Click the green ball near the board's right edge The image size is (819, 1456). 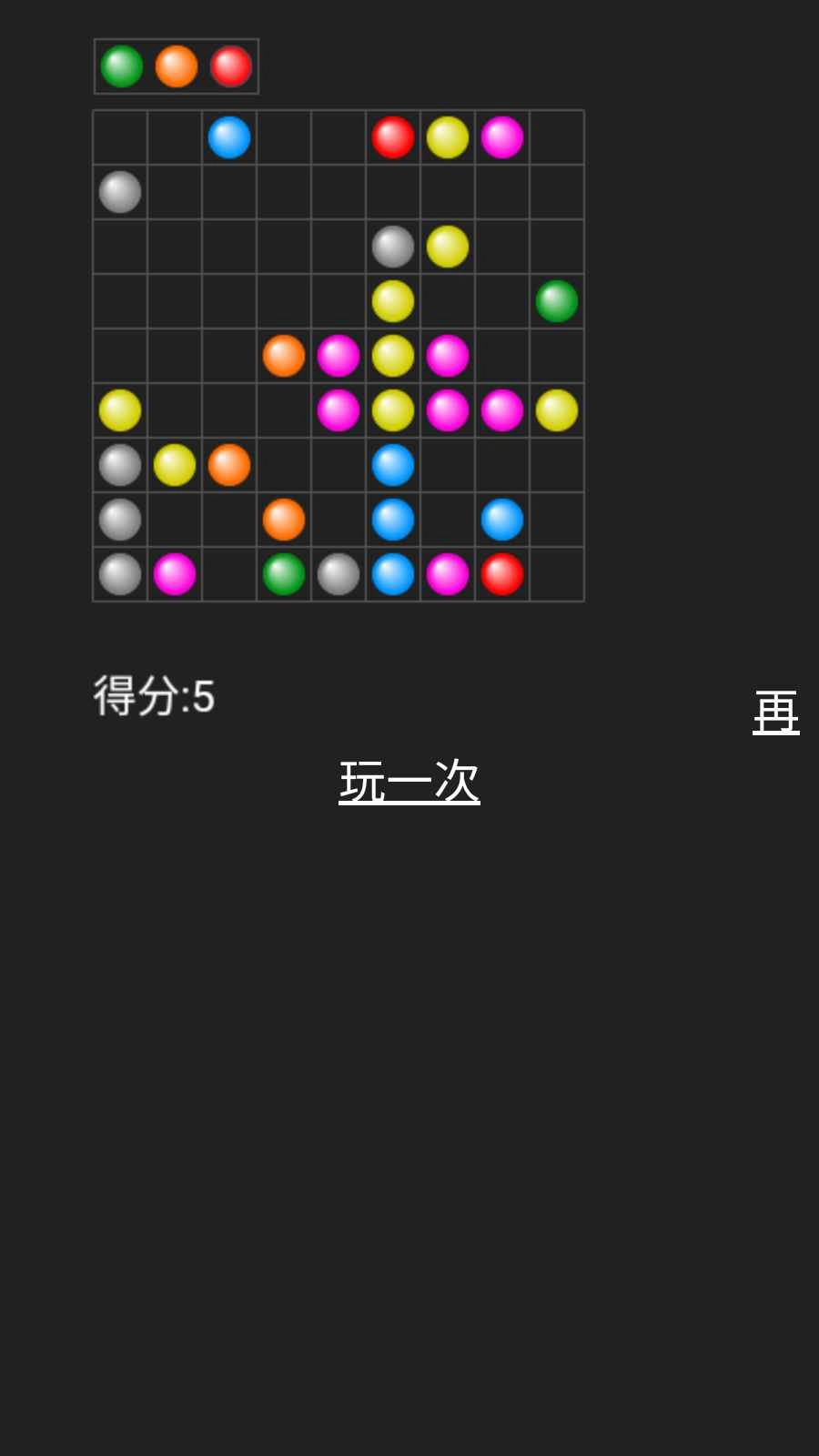pos(557,300)
